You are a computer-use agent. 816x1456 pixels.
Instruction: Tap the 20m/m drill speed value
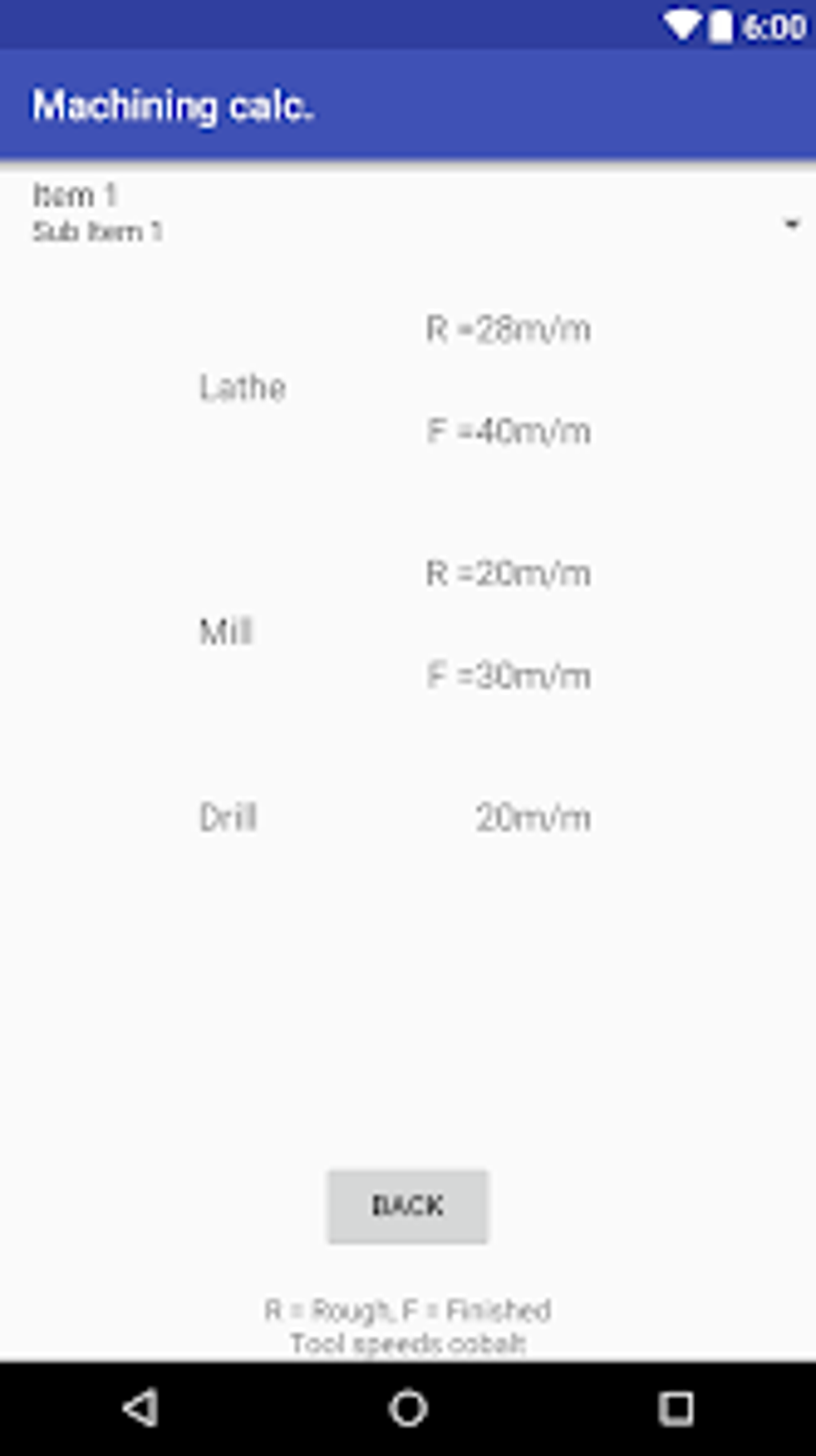point(533,817)
